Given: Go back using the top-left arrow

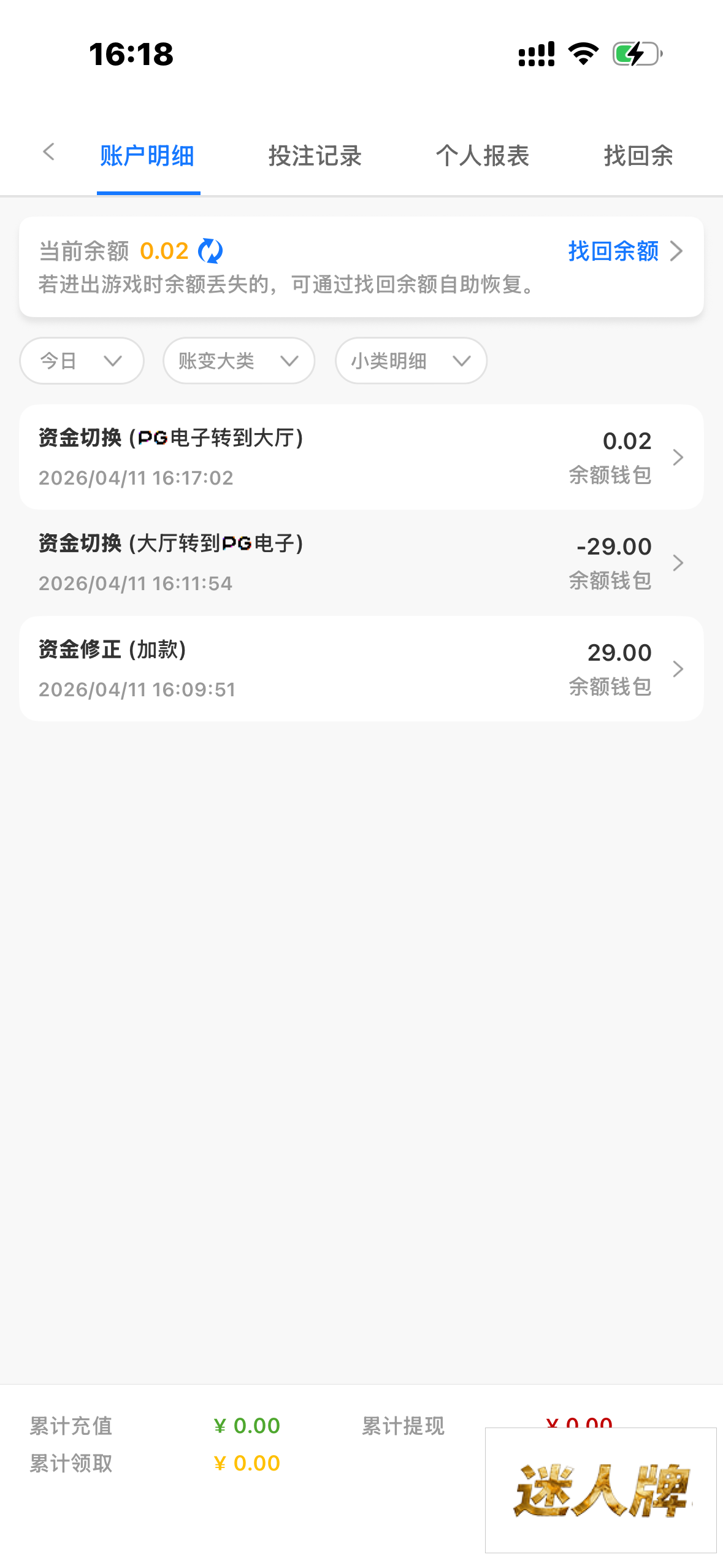Looking at the screenshot, I should coord(49,152).
